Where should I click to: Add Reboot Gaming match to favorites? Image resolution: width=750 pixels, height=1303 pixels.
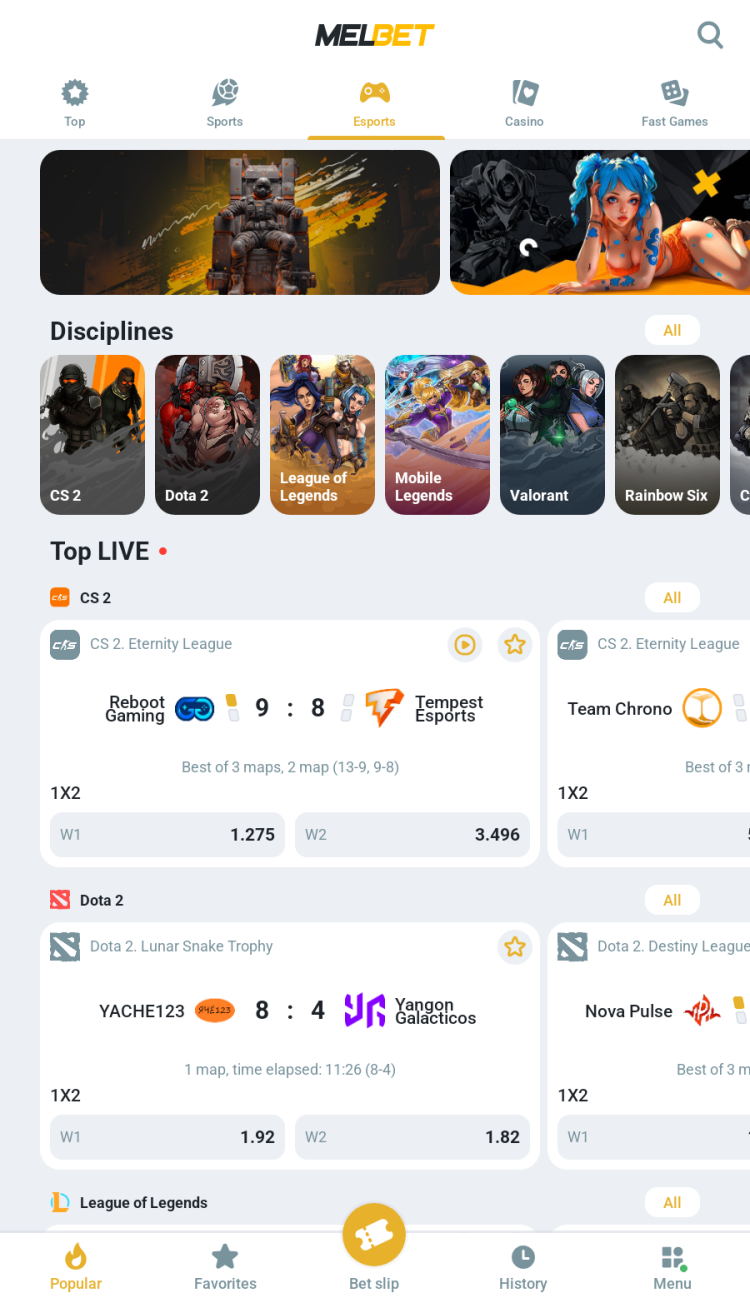(x=515, y=645)
